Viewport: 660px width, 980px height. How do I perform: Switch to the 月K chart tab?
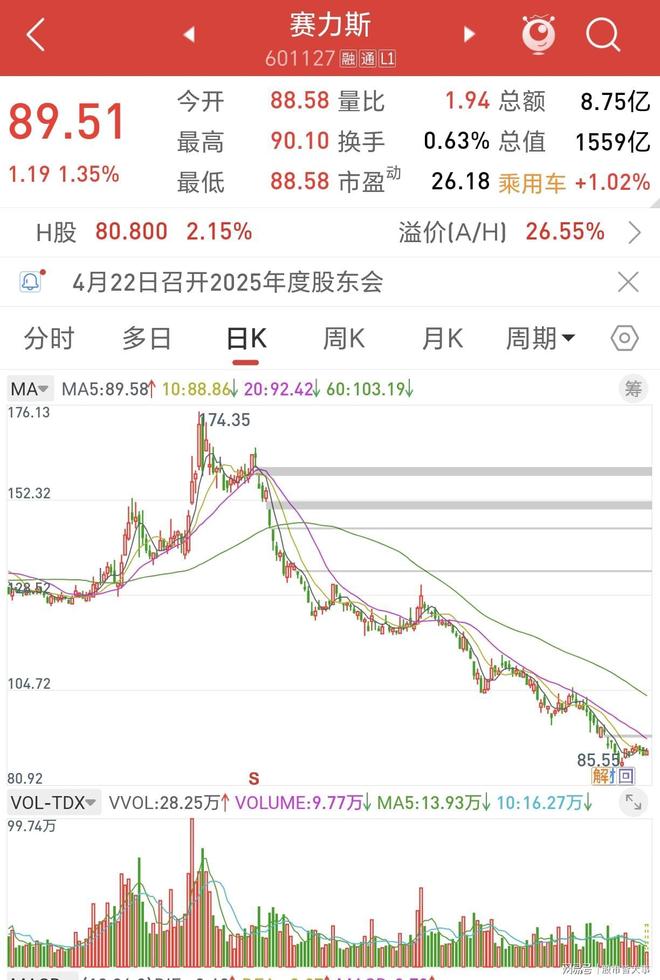coord(441,339)
